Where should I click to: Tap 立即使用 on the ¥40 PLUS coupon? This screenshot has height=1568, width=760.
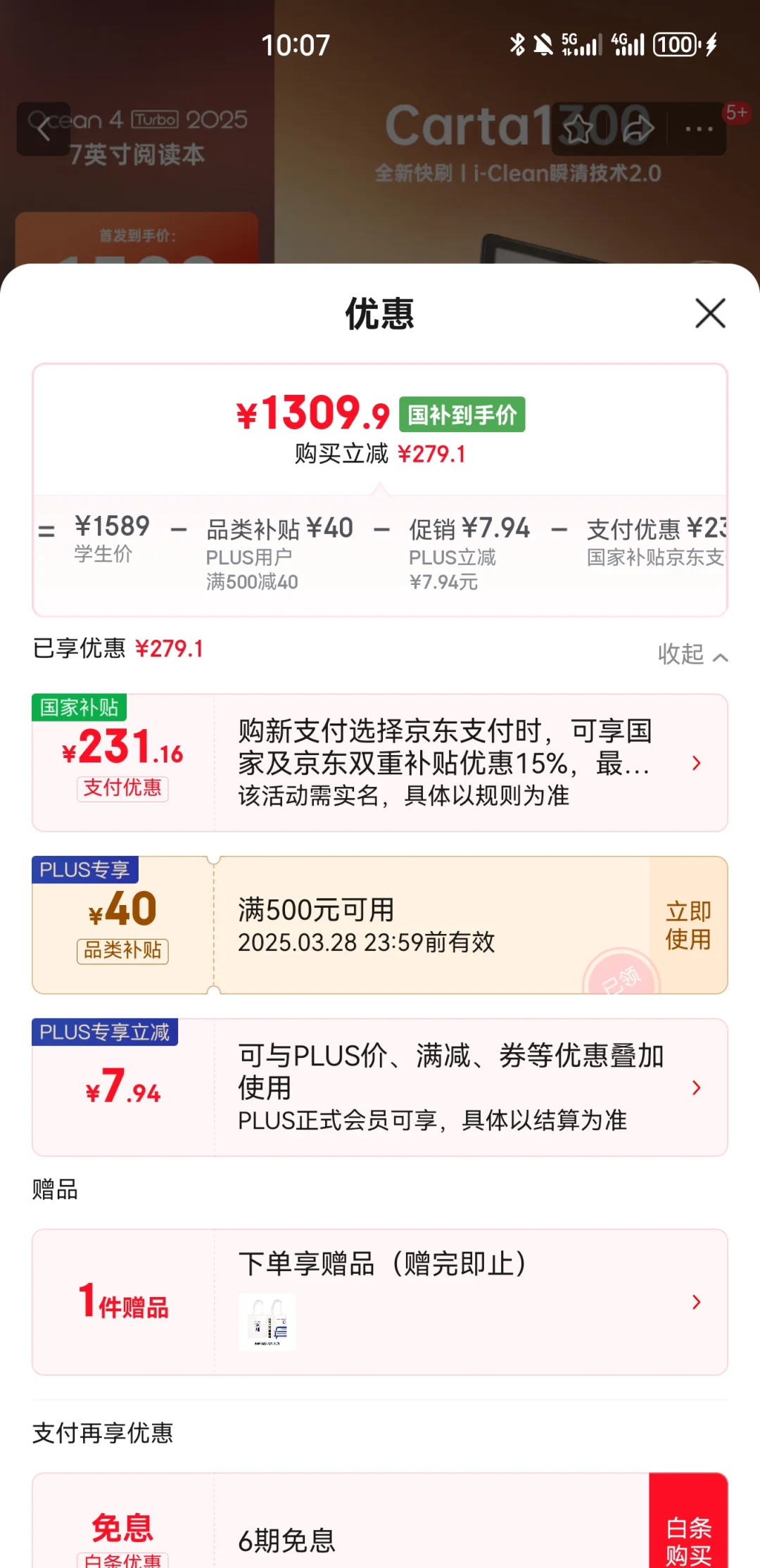tap(688, 925)
